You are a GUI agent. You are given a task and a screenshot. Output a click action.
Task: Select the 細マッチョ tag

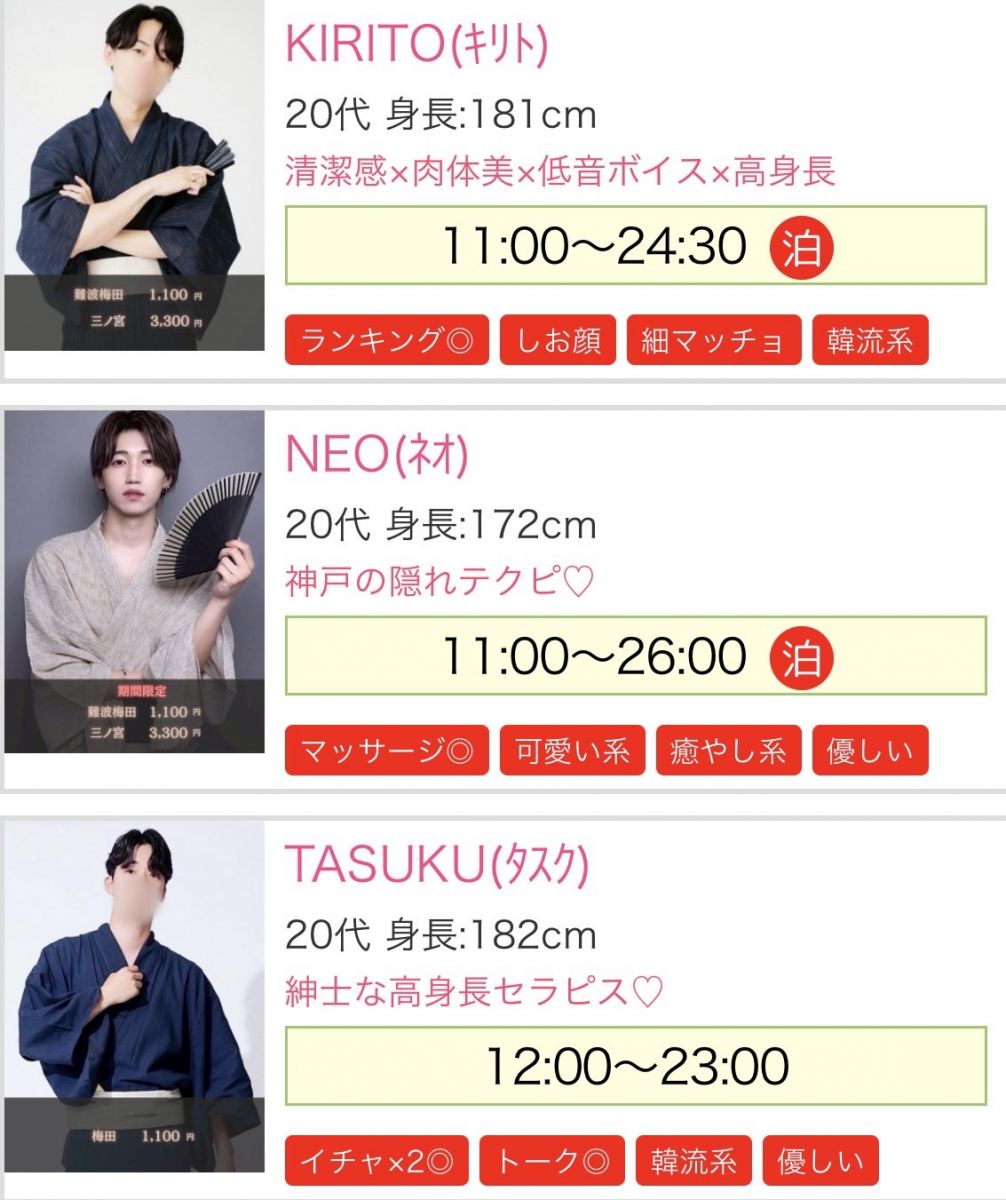[x=714, y=341]
